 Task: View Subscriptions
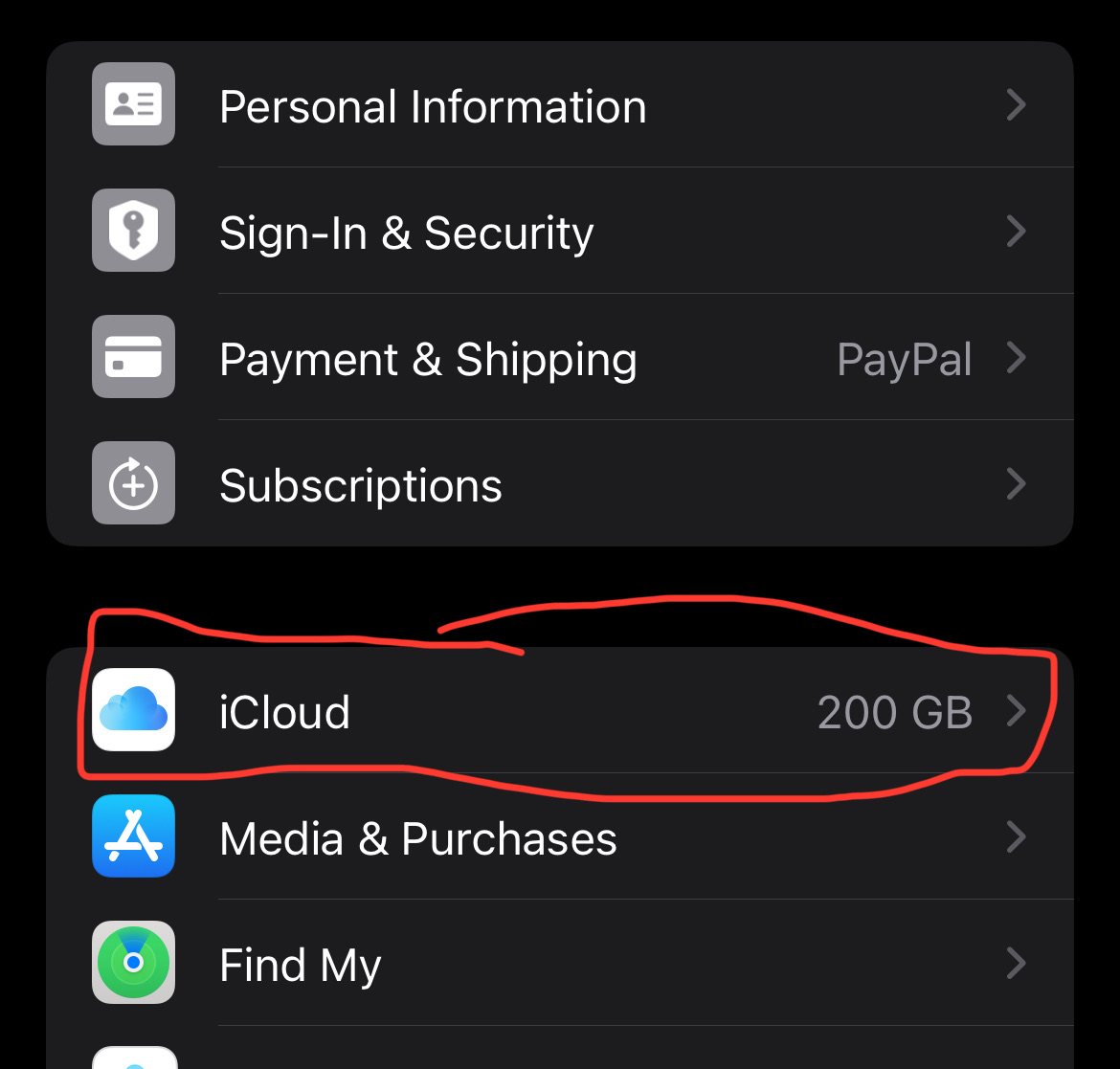pyautogui.click(x=559, y=485)
